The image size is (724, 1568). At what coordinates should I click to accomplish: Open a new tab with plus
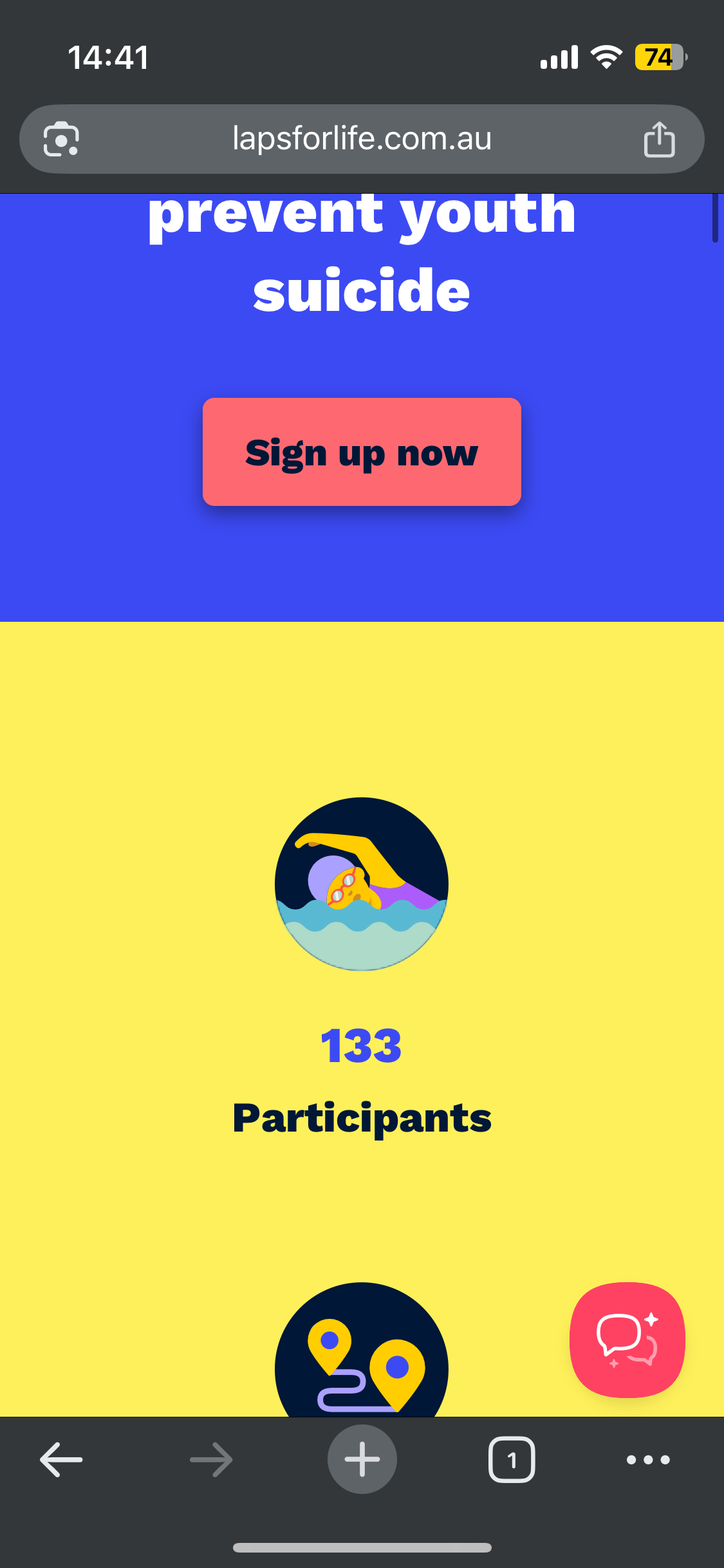point(362,1459)
